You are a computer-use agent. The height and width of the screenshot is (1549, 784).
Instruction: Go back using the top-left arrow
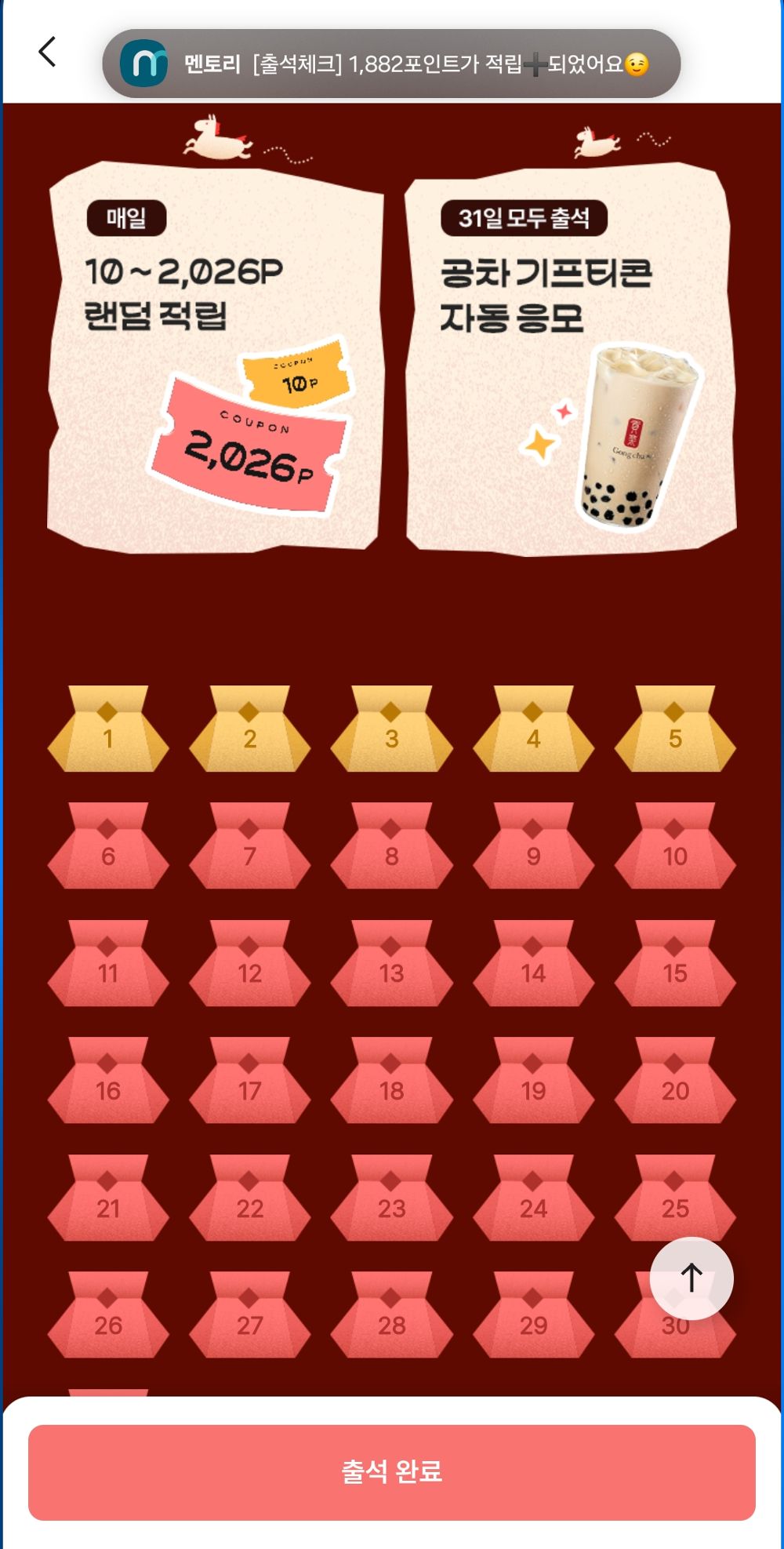pos(47,52)
